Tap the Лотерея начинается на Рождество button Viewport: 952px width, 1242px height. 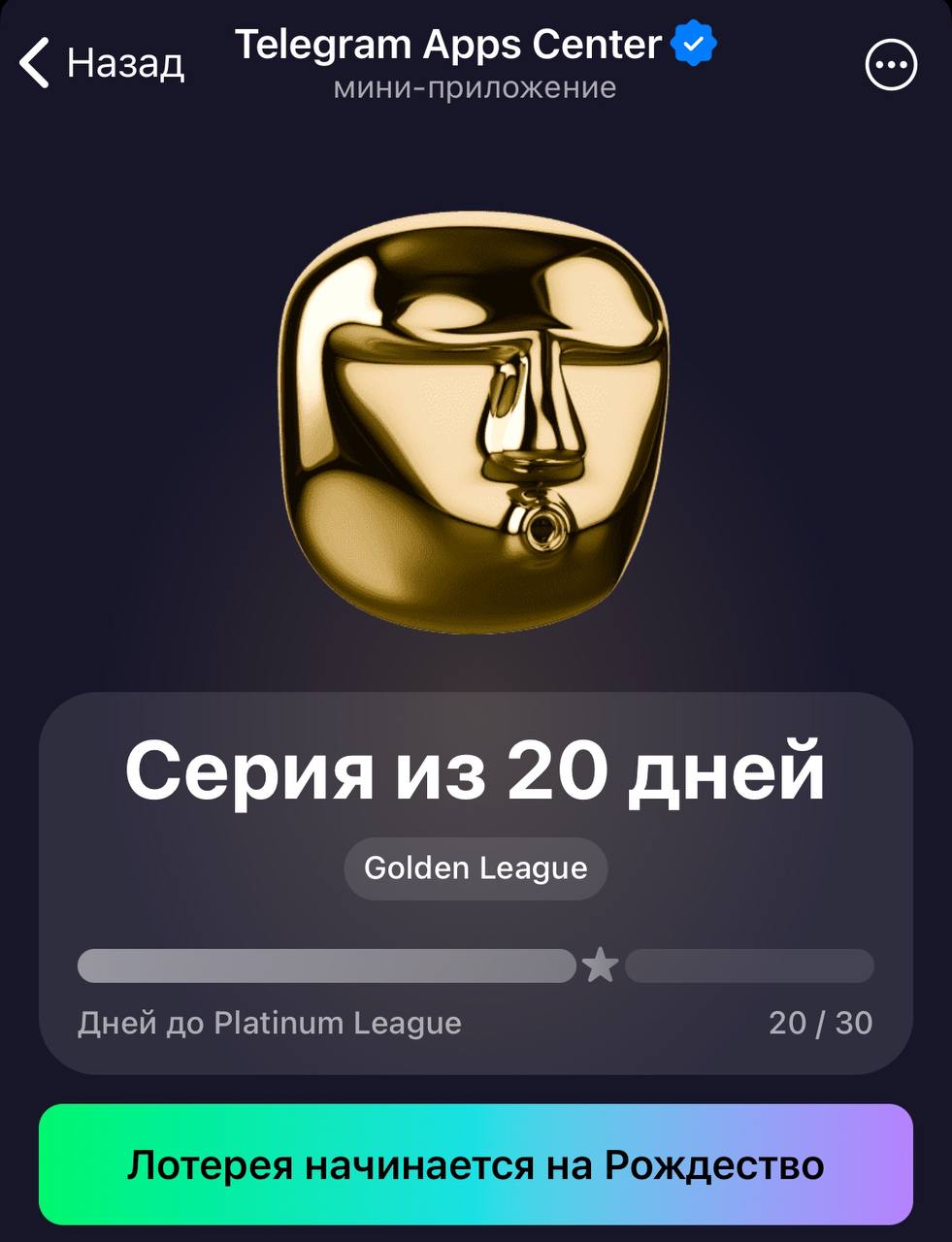point(476,1164)
